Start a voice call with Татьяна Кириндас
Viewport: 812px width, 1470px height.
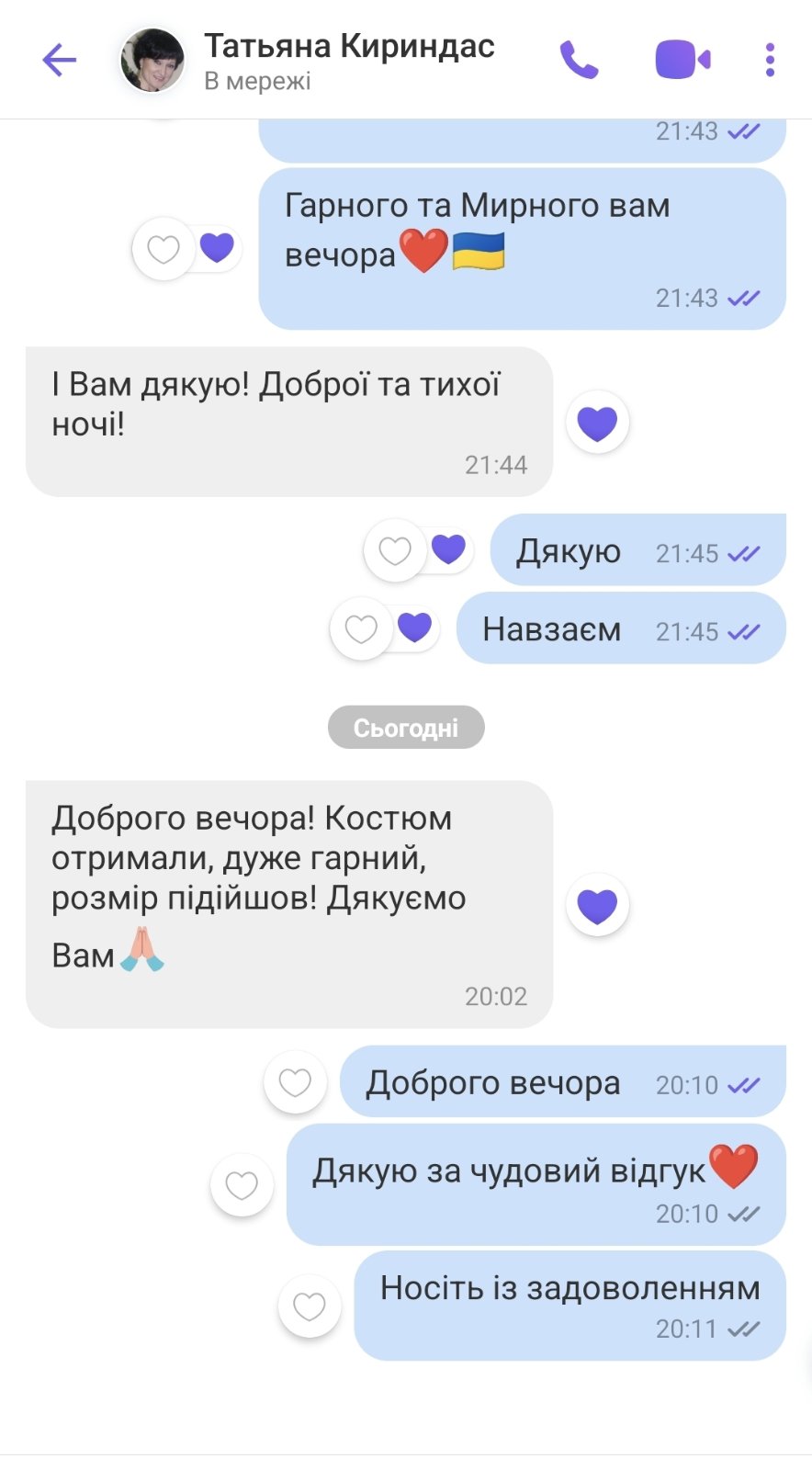579,61
